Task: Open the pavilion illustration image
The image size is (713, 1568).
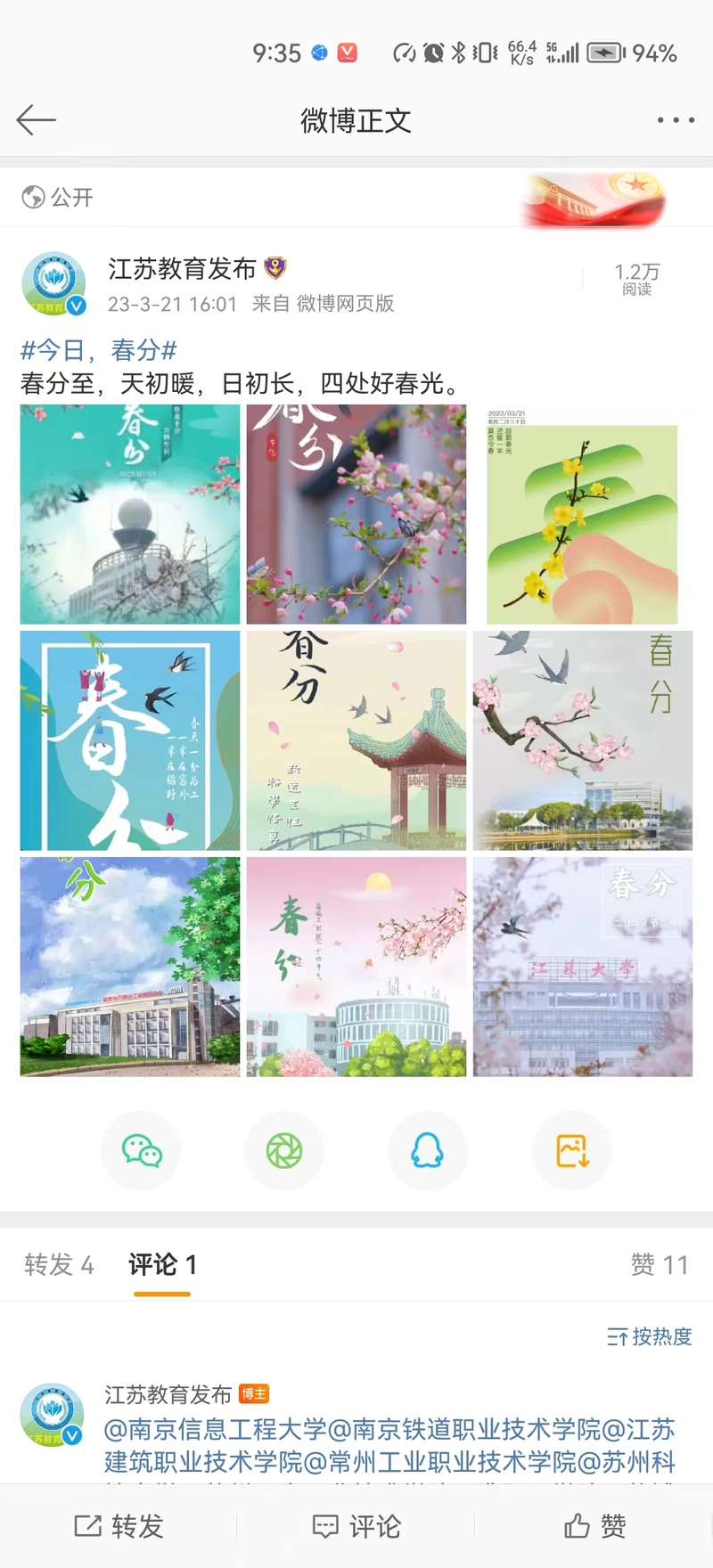Action: (x=356, y=740)
